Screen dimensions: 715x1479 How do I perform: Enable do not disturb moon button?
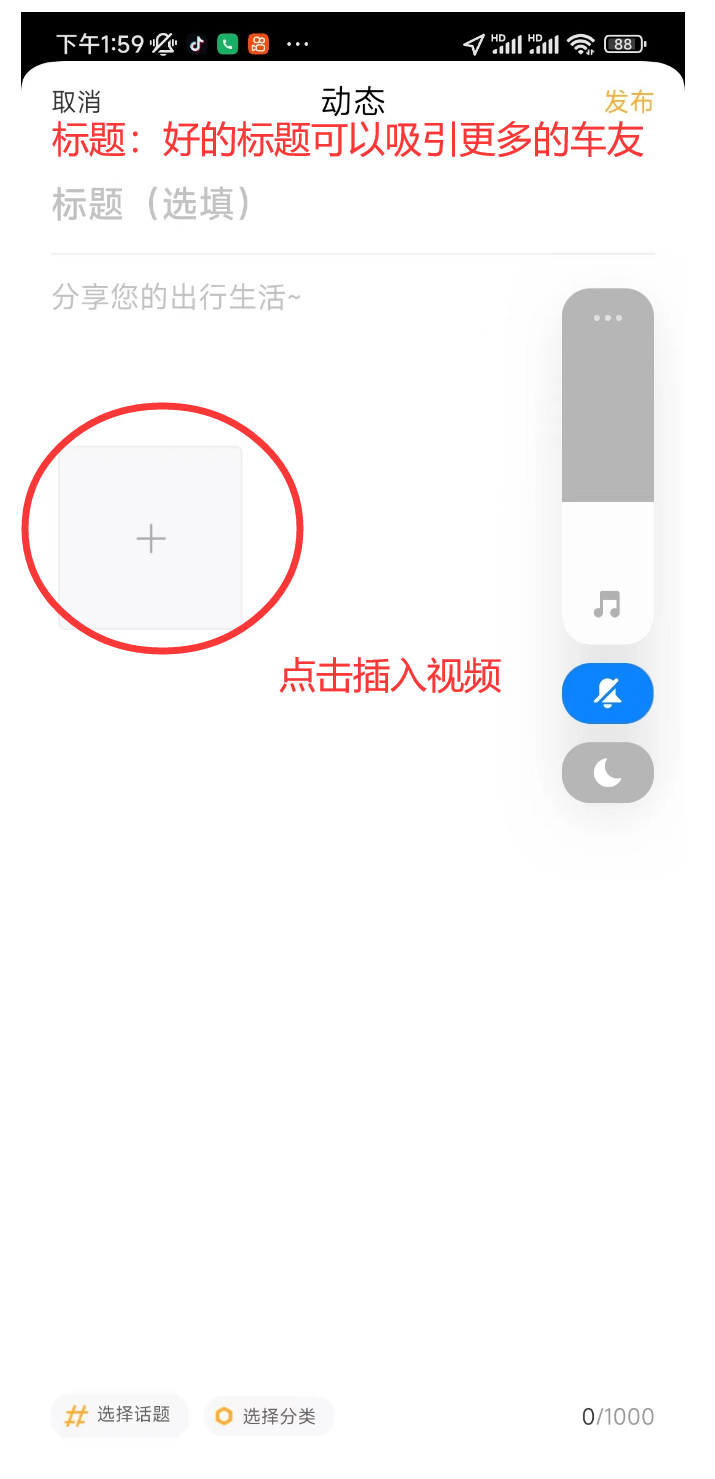(x=608, y=772)
